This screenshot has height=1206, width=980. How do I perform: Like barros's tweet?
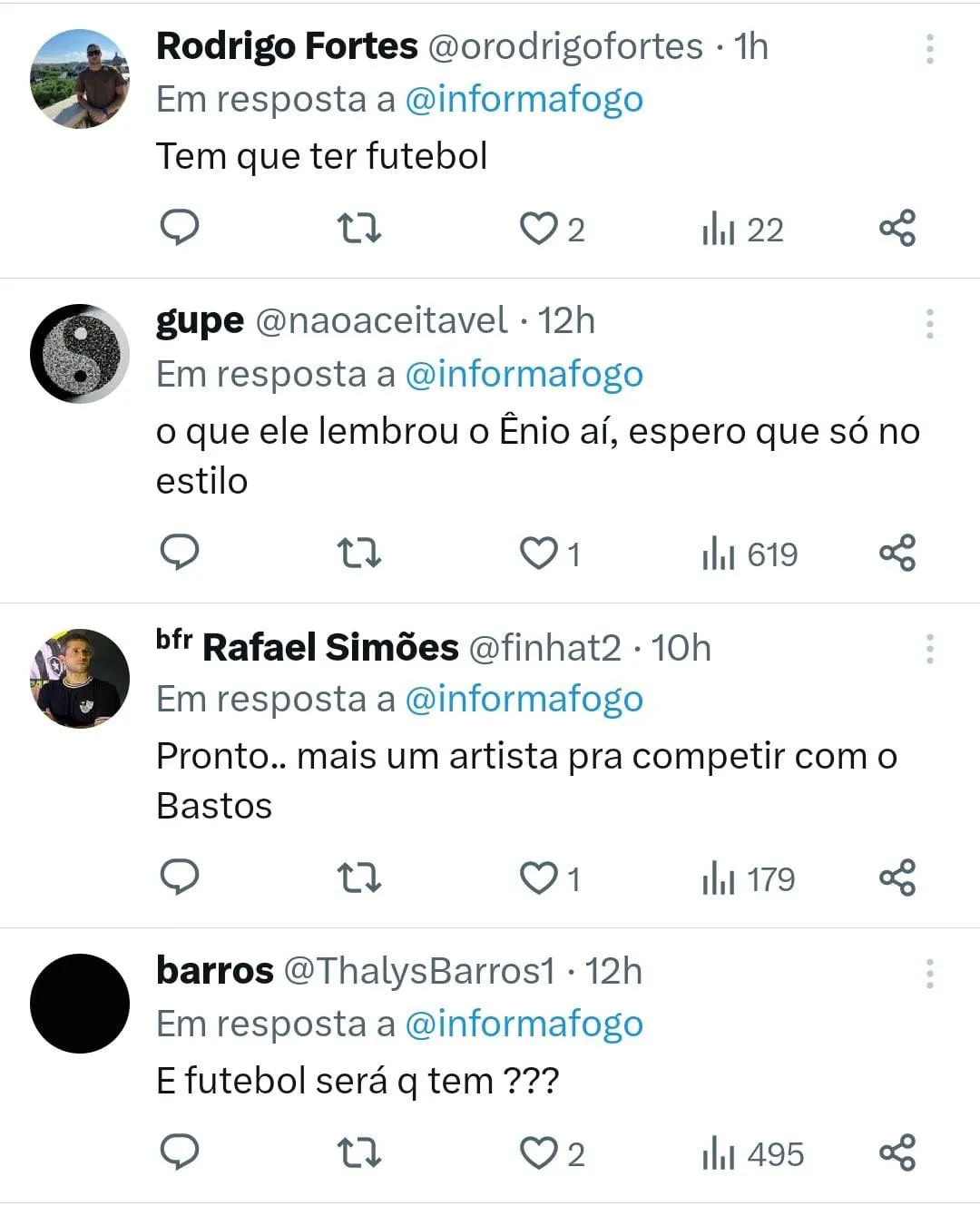(538, 1152)
